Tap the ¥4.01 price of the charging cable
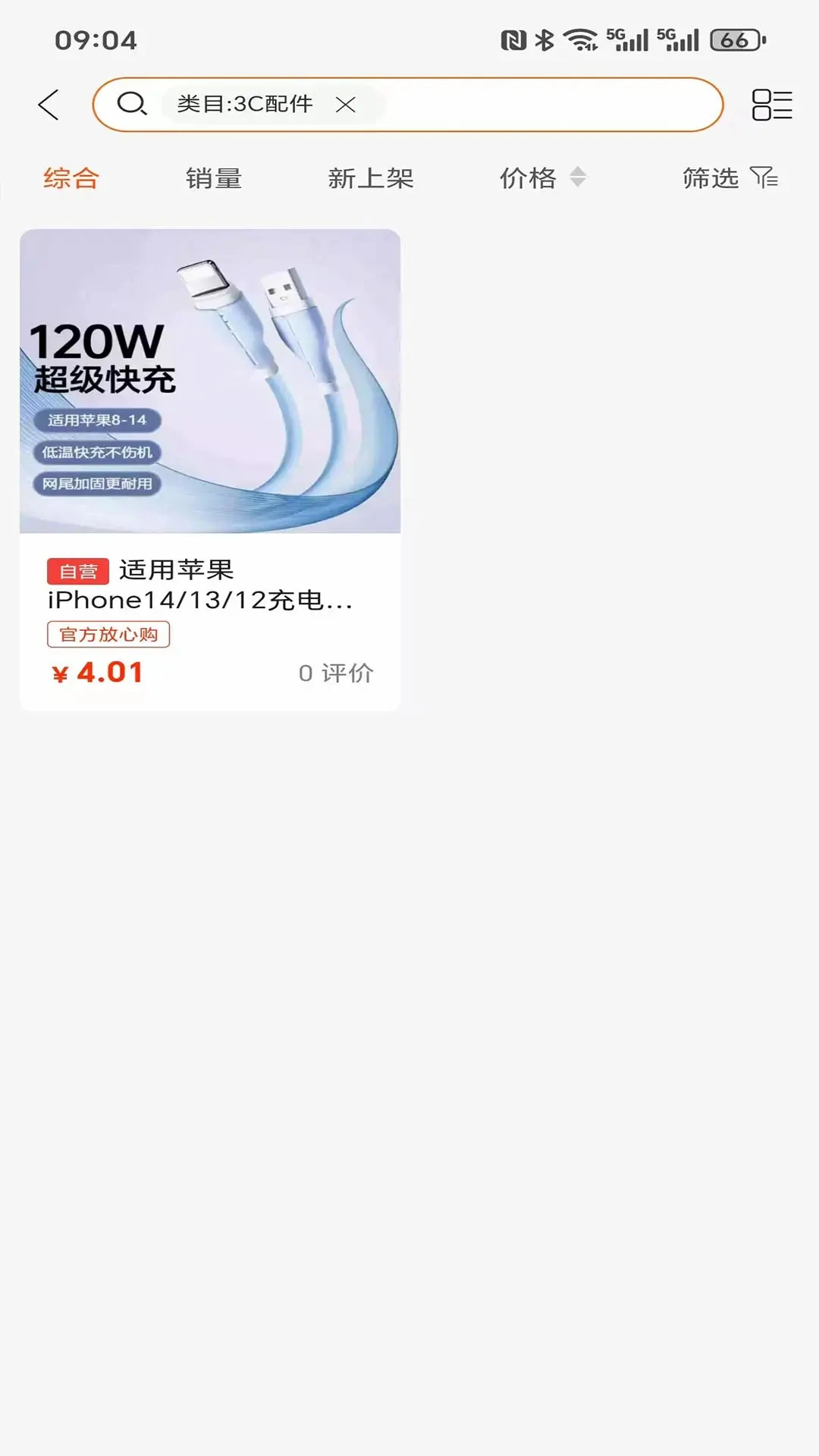819x1456 pixels. pos(98,672)
